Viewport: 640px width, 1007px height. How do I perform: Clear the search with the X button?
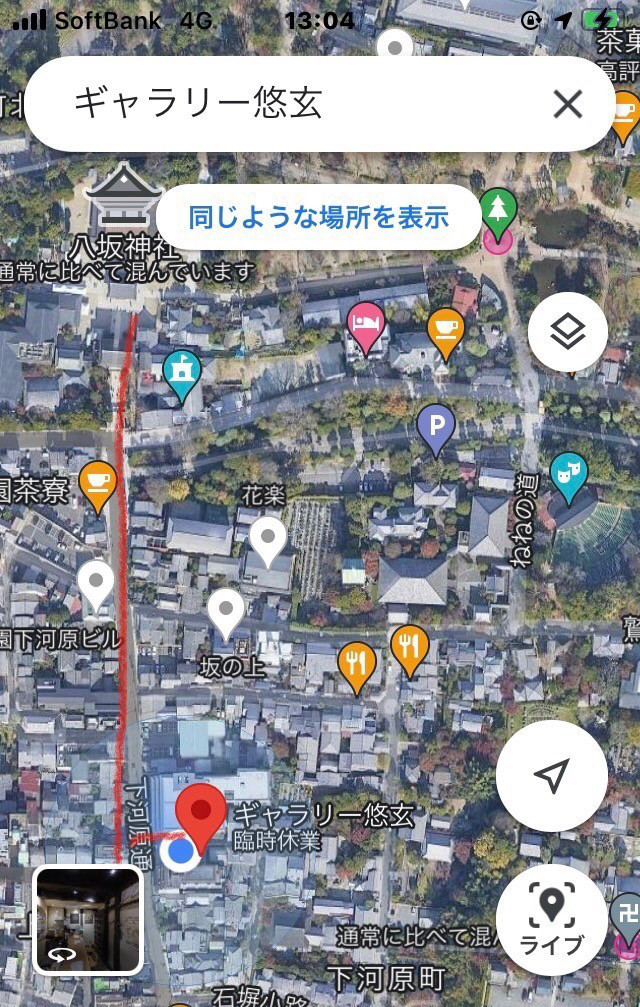568,104
